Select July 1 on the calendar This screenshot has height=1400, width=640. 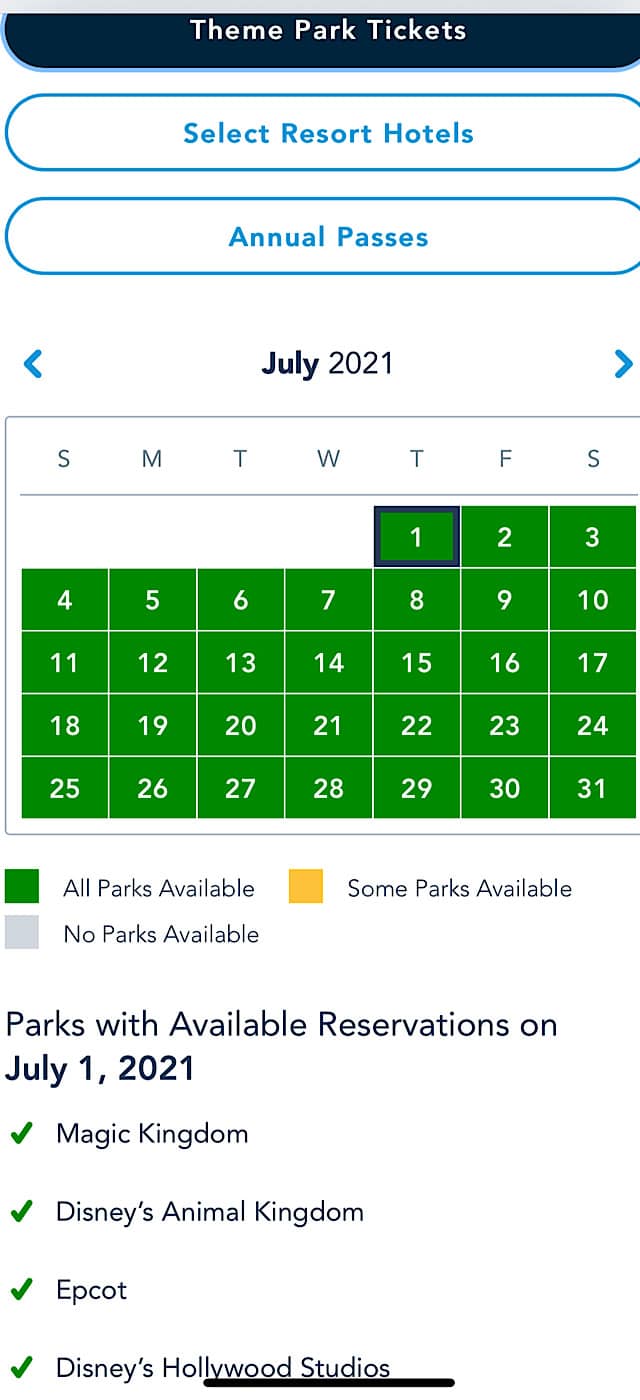417,537
